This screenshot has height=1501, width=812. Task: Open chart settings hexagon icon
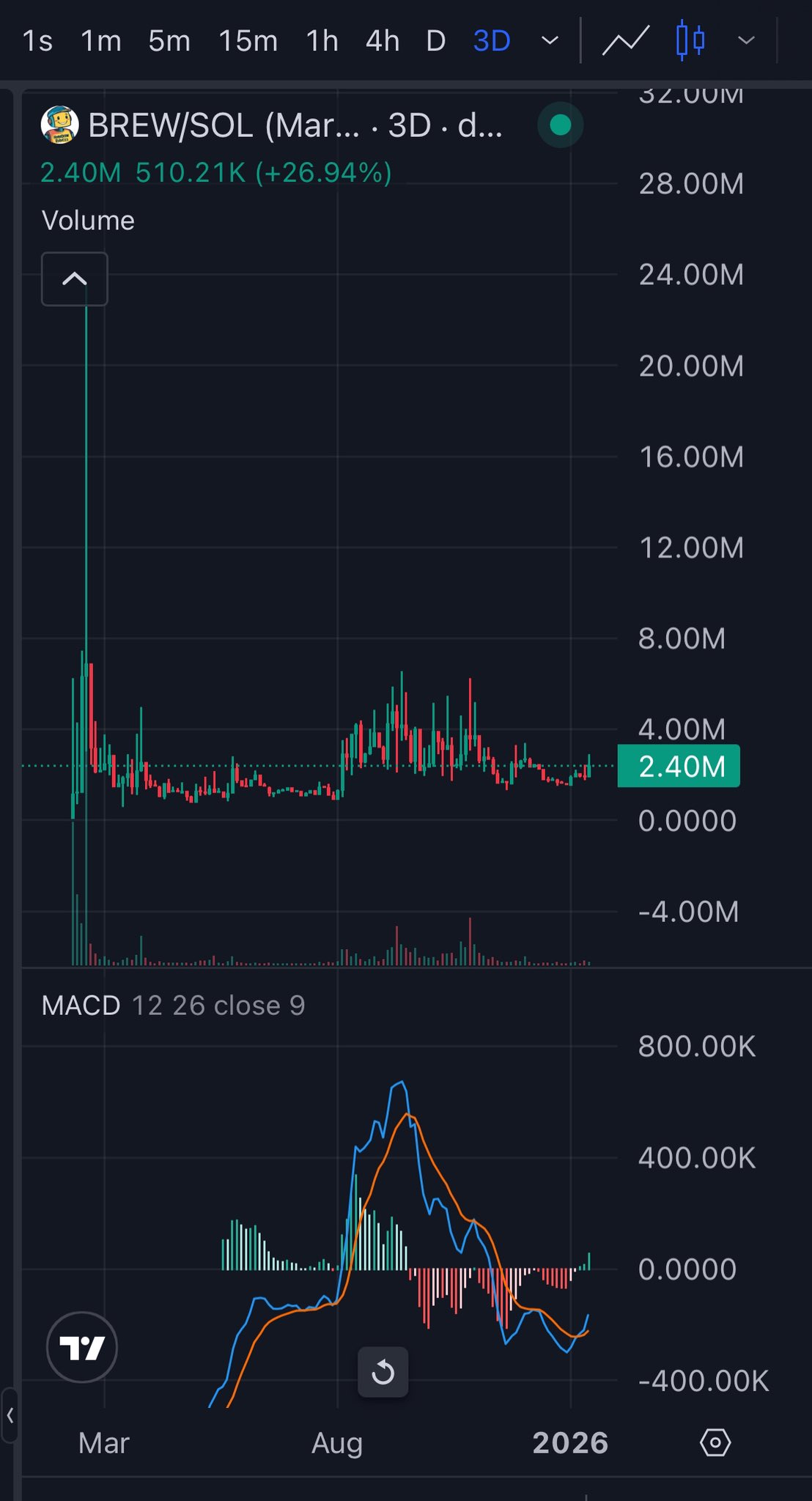715,1442
